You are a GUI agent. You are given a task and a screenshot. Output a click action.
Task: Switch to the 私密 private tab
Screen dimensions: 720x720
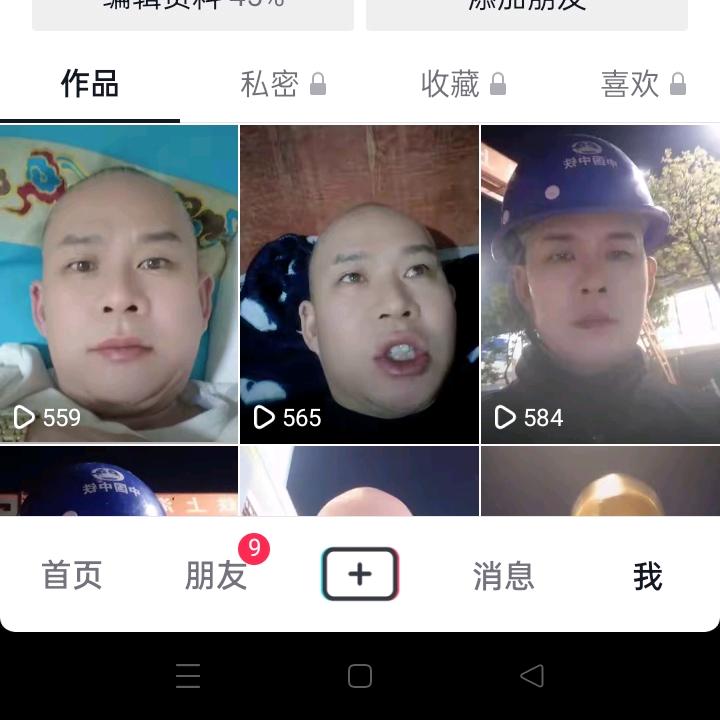tap(283, 85)
